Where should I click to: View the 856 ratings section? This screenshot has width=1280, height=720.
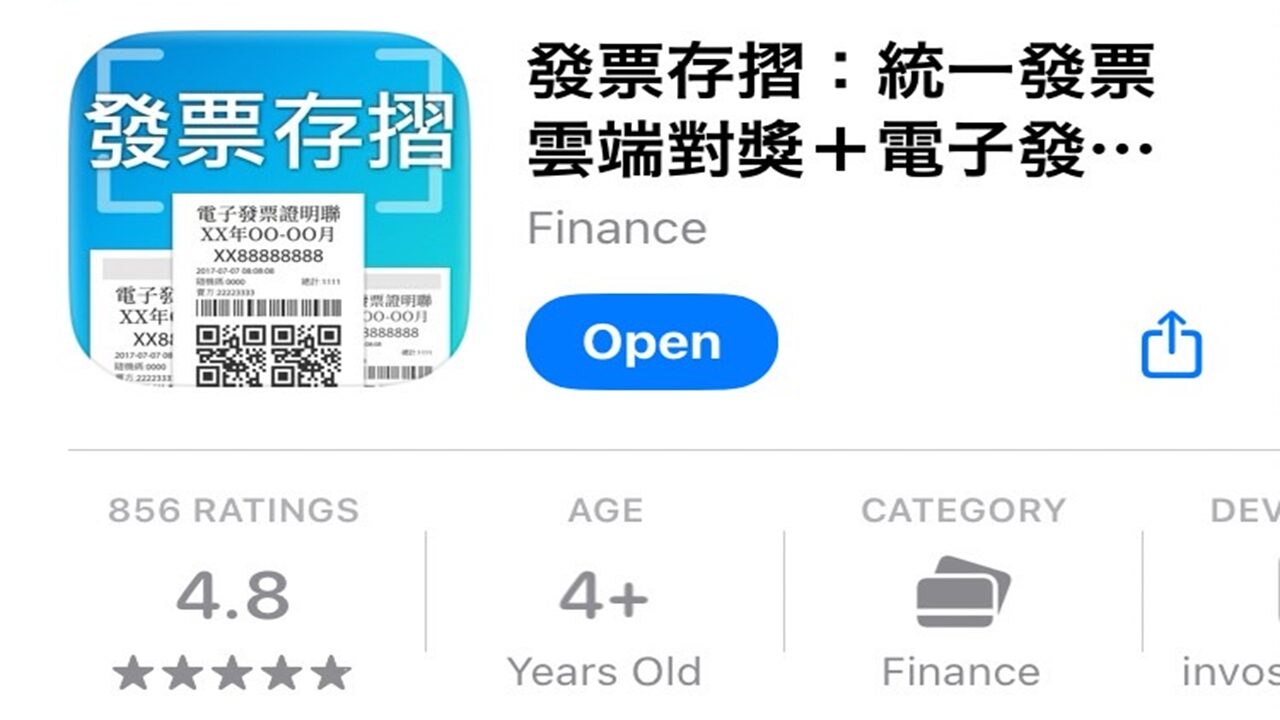(x=233, y=596)
